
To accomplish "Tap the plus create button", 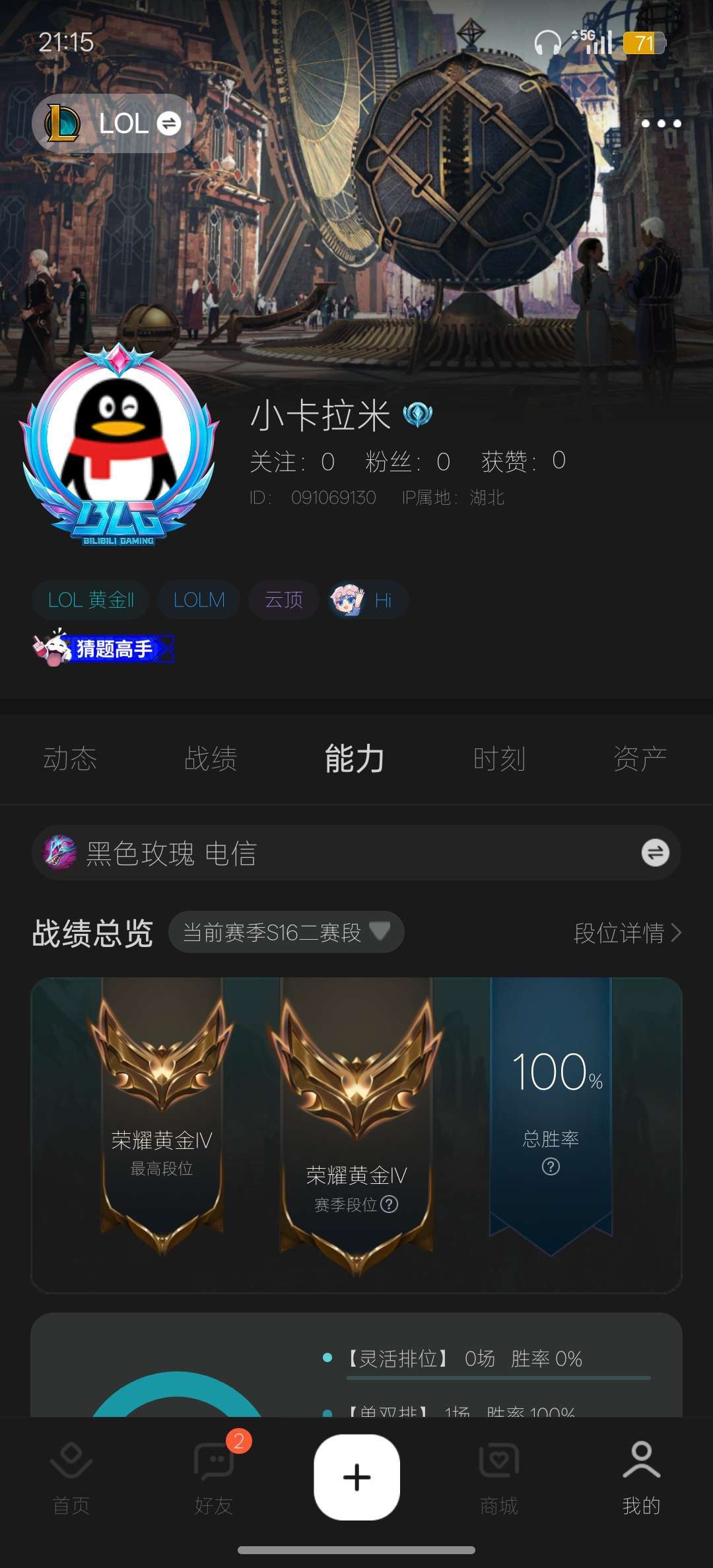I will tap(356, 1477).
